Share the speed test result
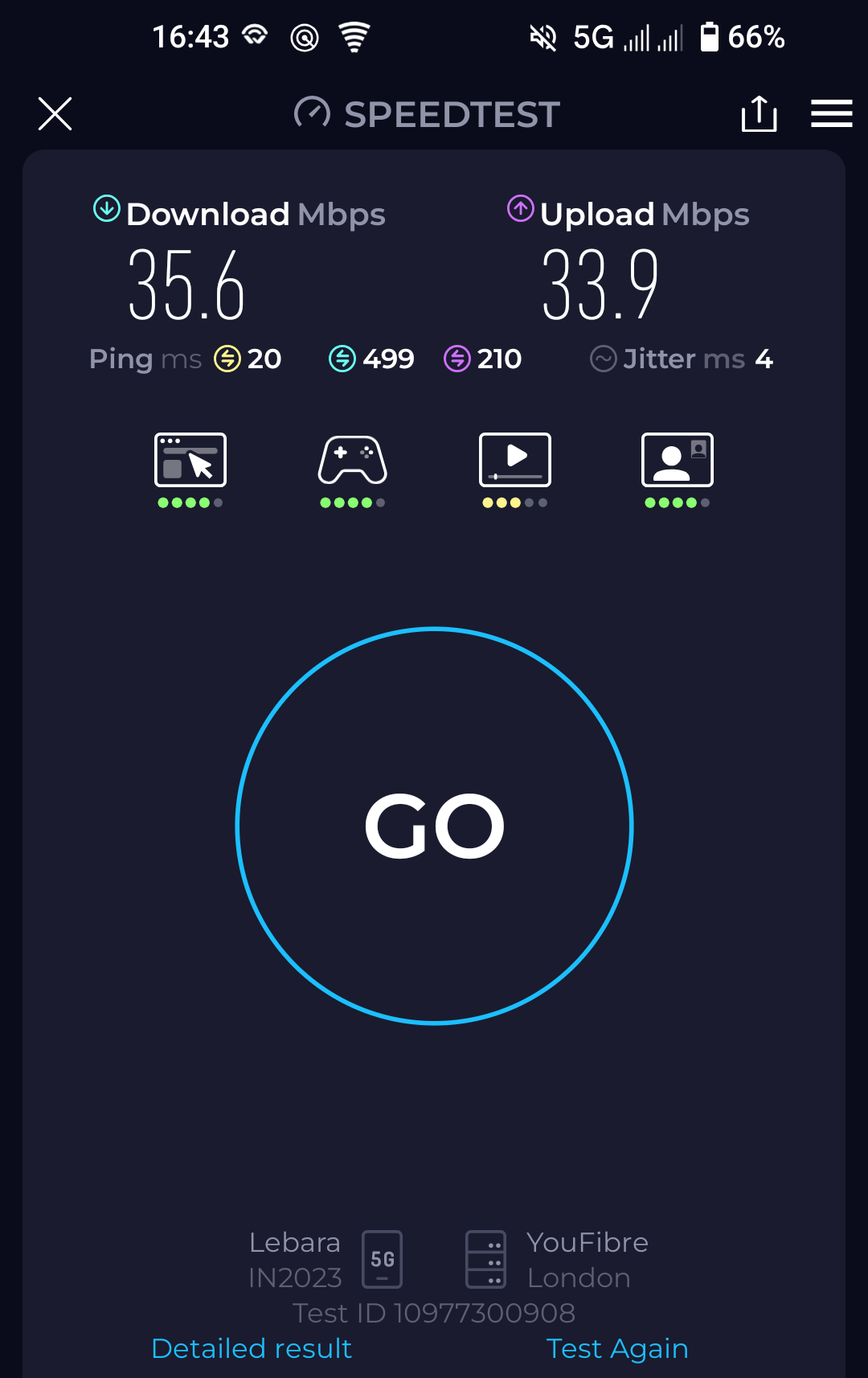The image size is (868, 1378). point(759,113)
